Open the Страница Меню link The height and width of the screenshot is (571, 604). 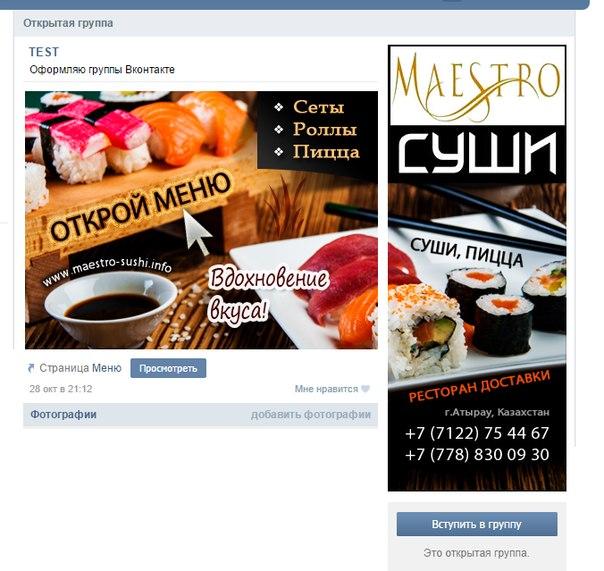pyautogui.click(x=80, y=368)
